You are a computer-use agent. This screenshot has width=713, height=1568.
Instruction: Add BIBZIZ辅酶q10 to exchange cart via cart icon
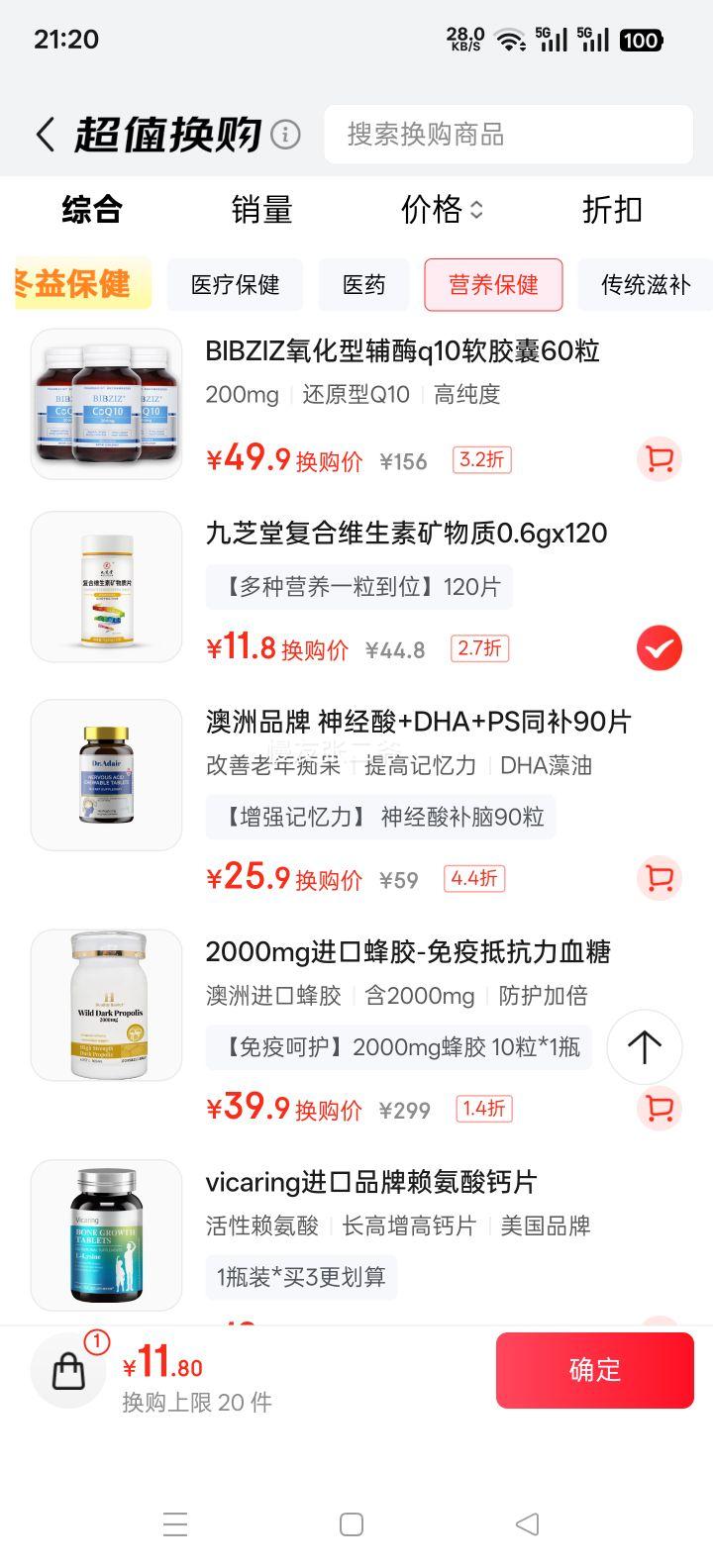click(660, 459)
